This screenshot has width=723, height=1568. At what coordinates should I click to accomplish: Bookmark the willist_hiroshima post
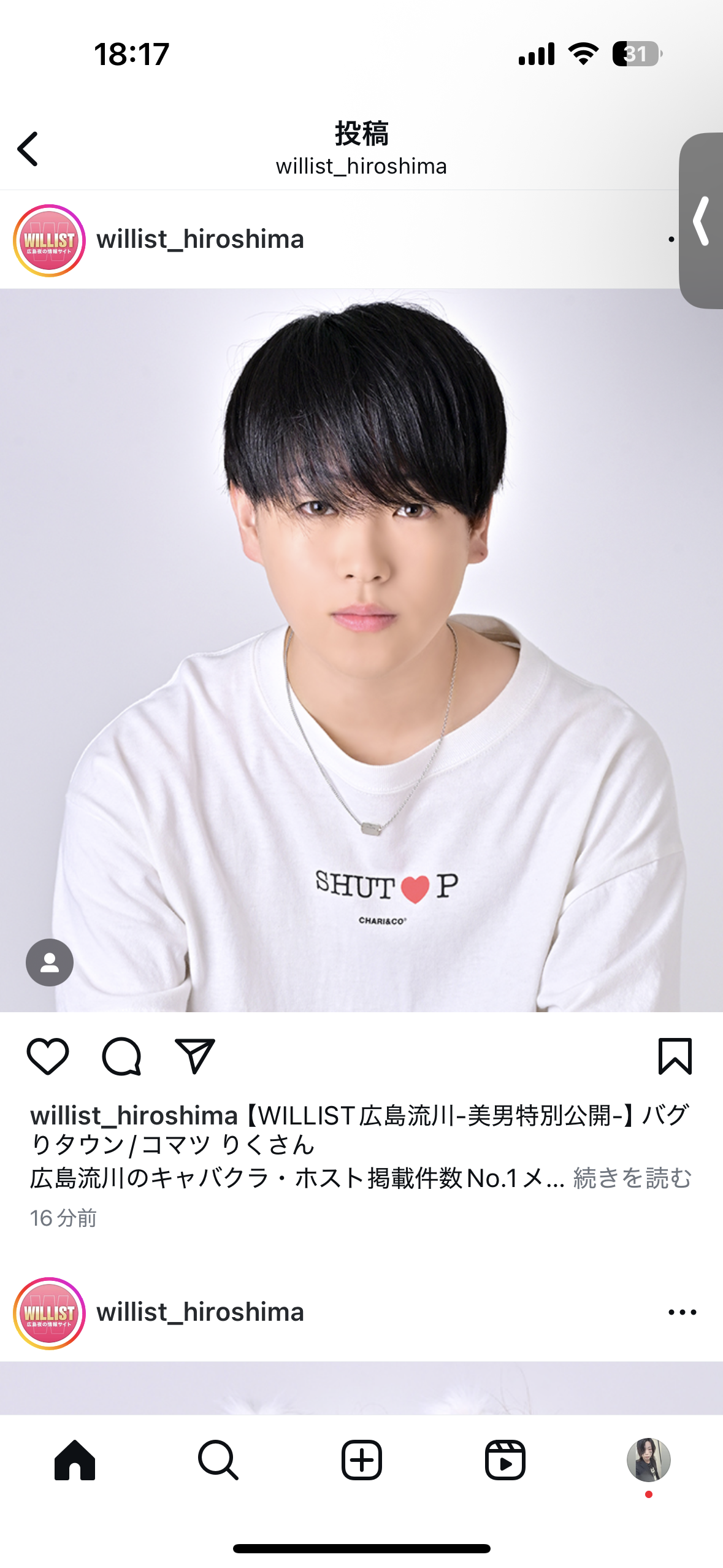[x=675, y=1056]
